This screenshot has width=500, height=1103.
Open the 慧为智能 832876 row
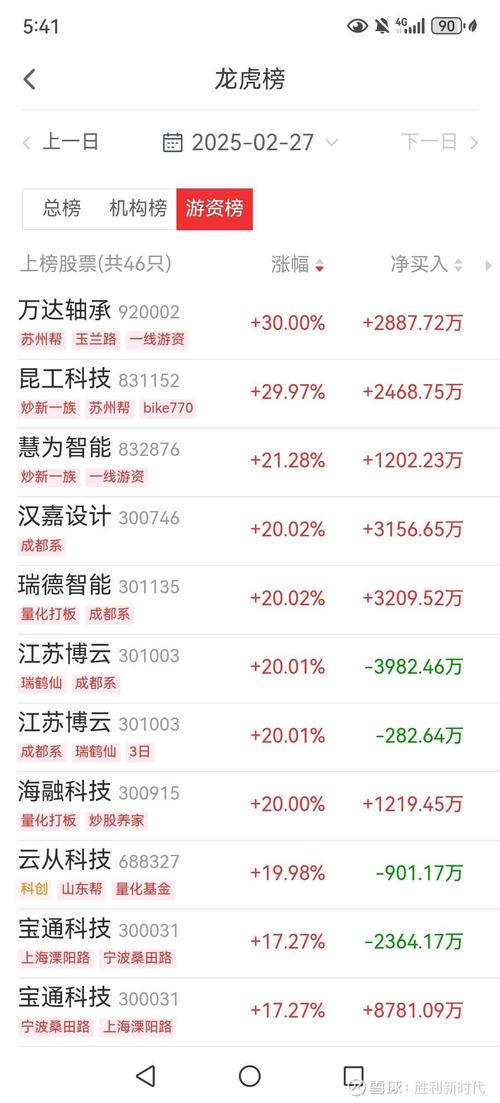click(x=250, y=462)
